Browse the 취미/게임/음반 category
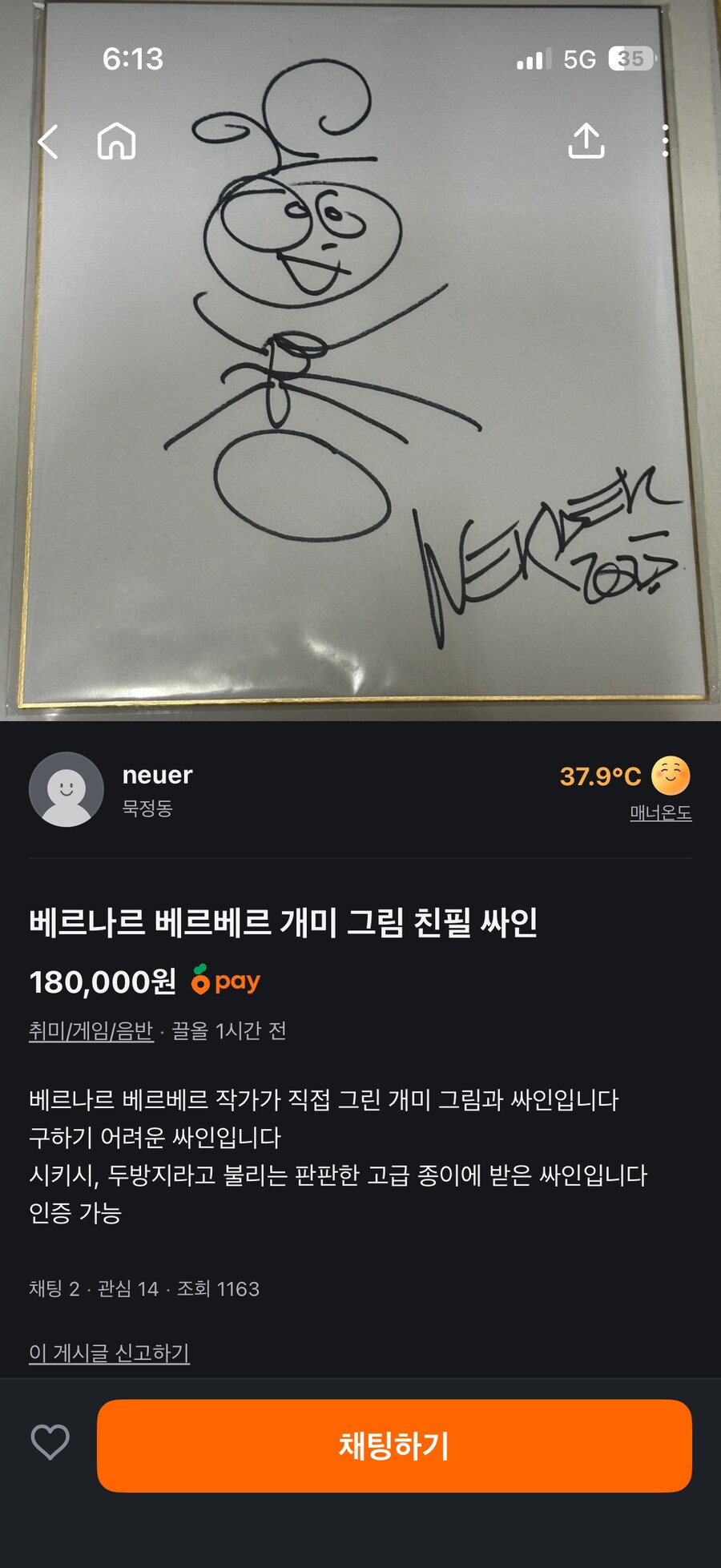This screenshot has height=1568, width=721. [91, 1030]
